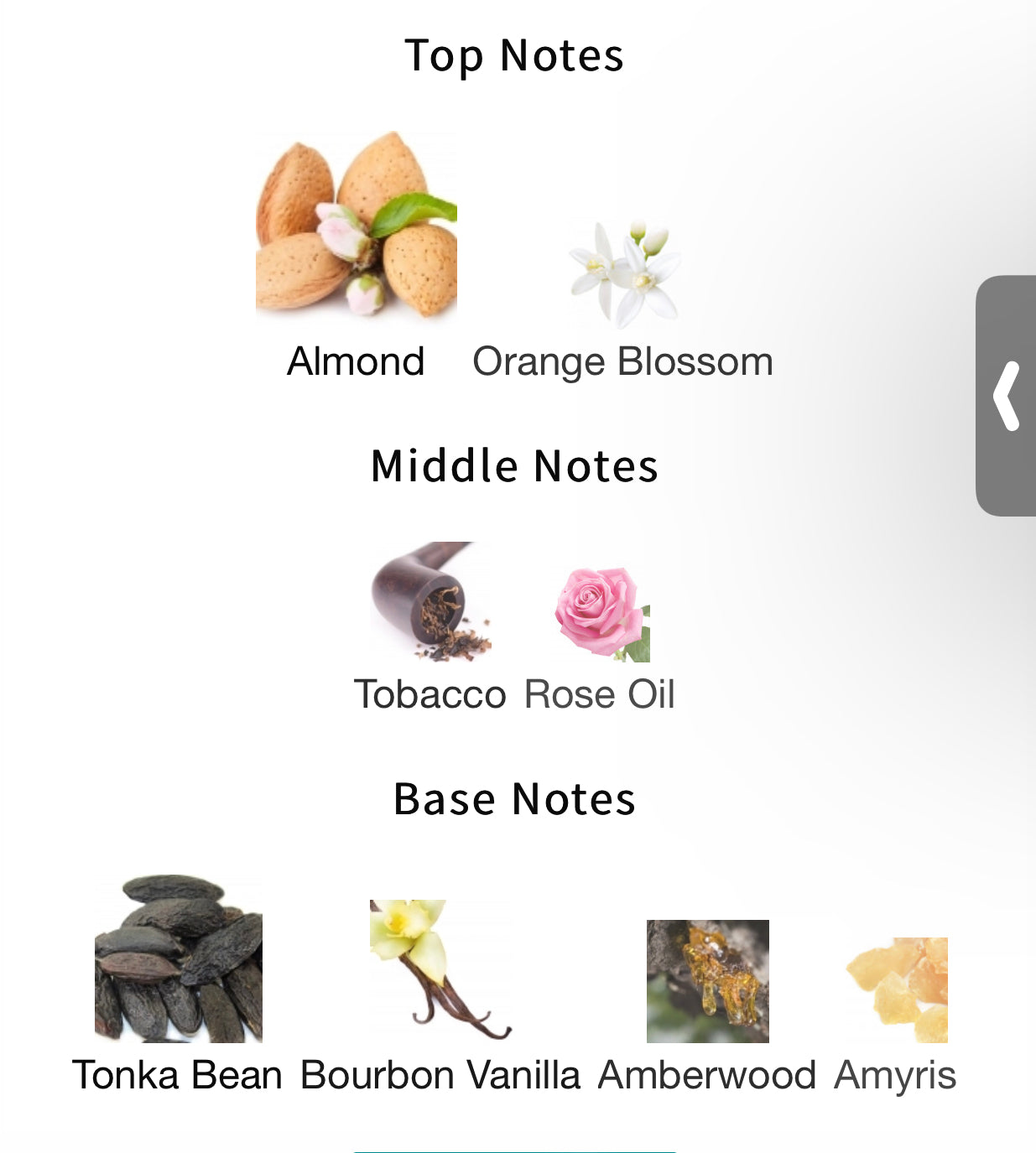
Task: Open the side panel chevron tab
Action: point(1007,396)
